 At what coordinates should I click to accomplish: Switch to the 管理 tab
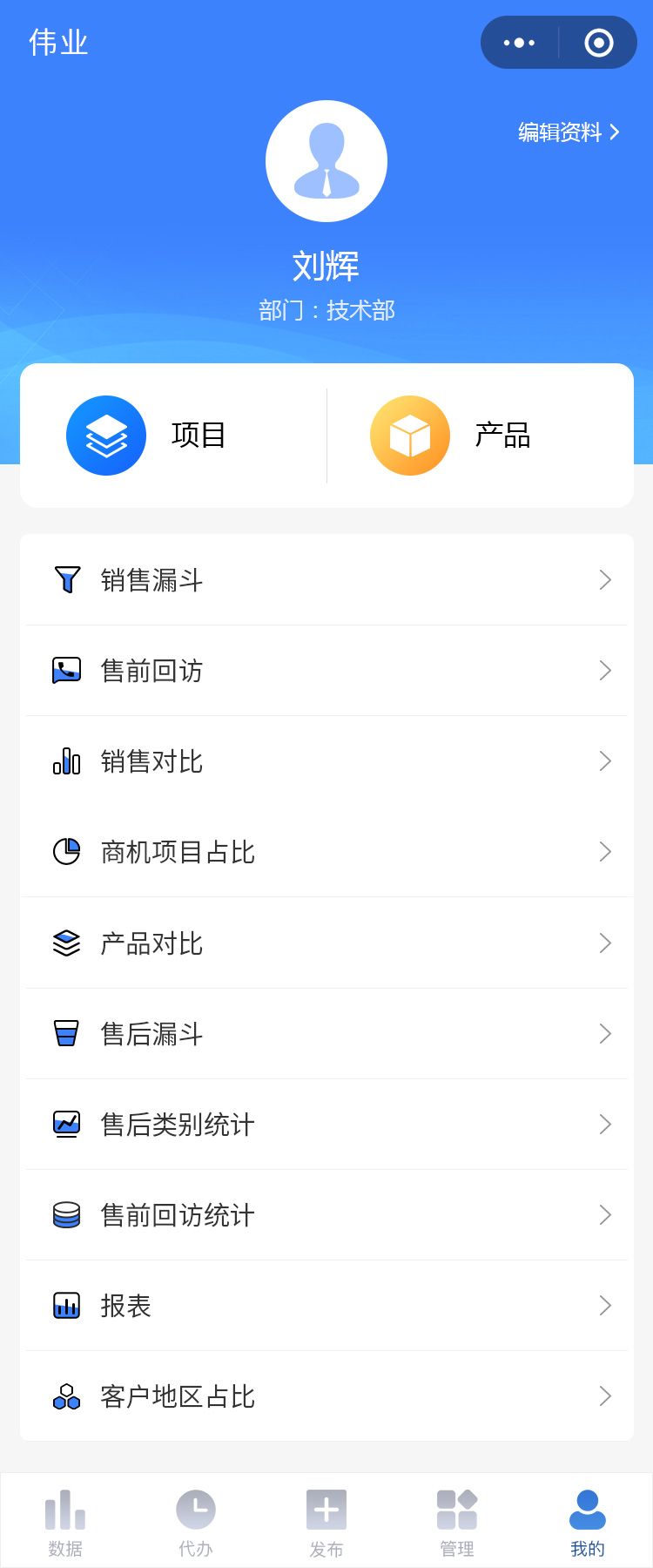457,1521
